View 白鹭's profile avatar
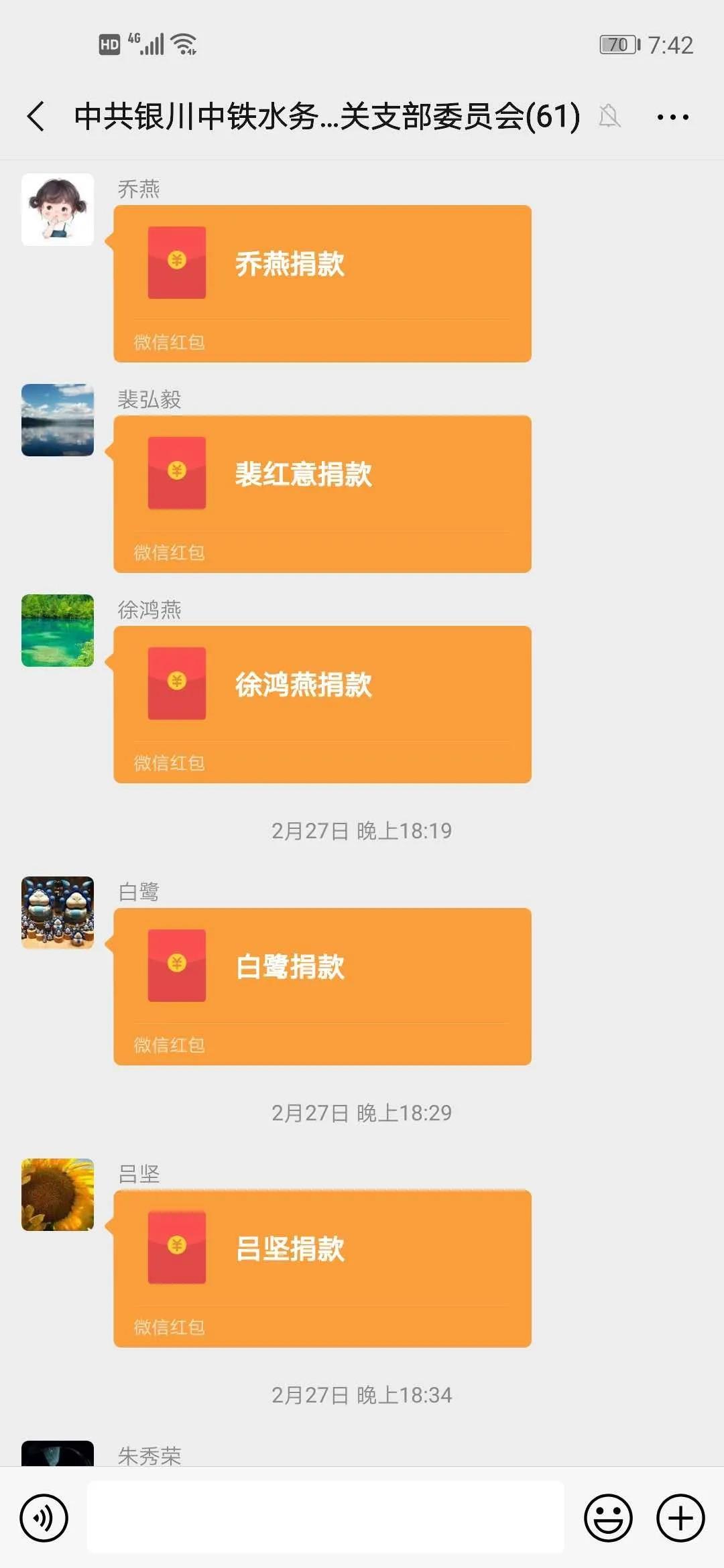This screenshot has width=724, height=1568. (58, 913)
